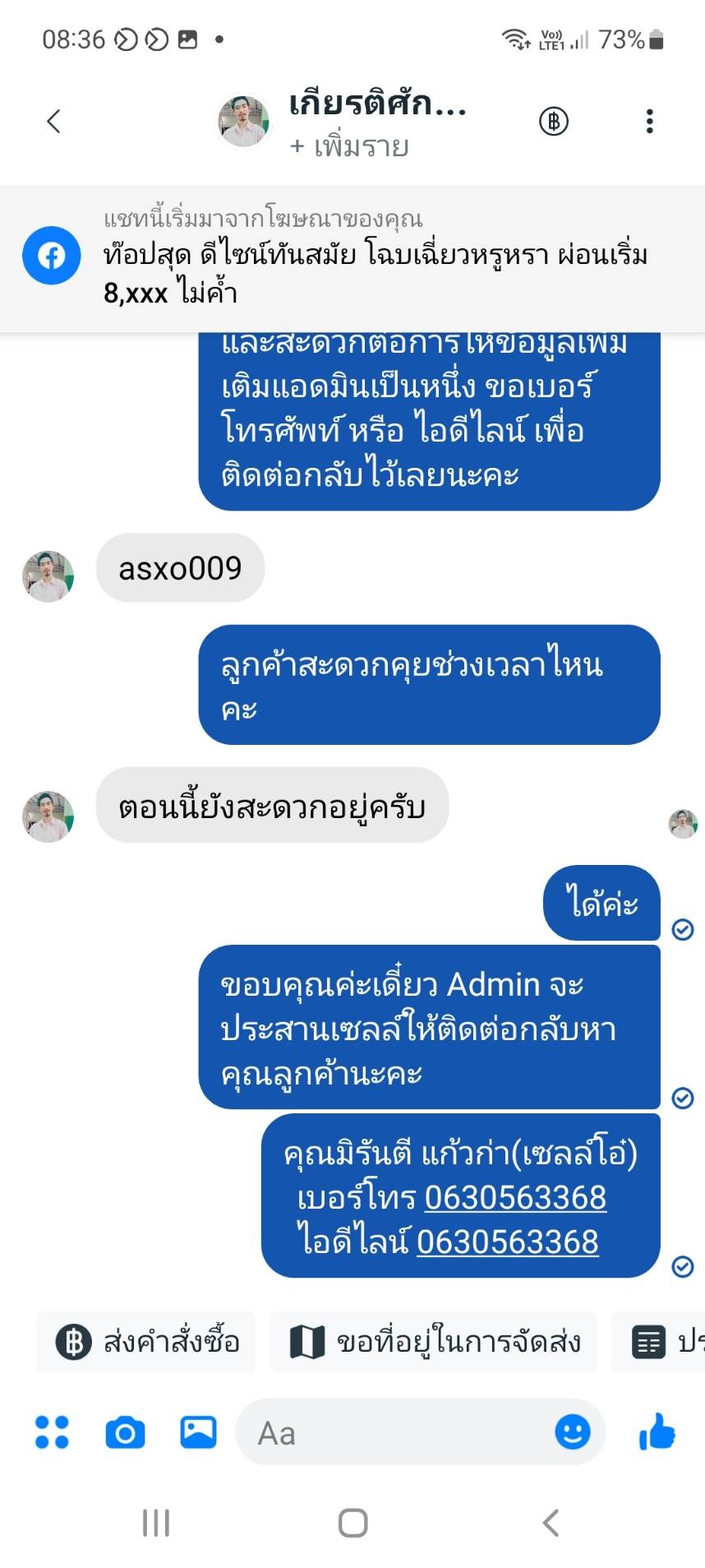Open the four-dot more actions menu
705x1568 pixels.
pyautogui.click(x=52, y=1432)
